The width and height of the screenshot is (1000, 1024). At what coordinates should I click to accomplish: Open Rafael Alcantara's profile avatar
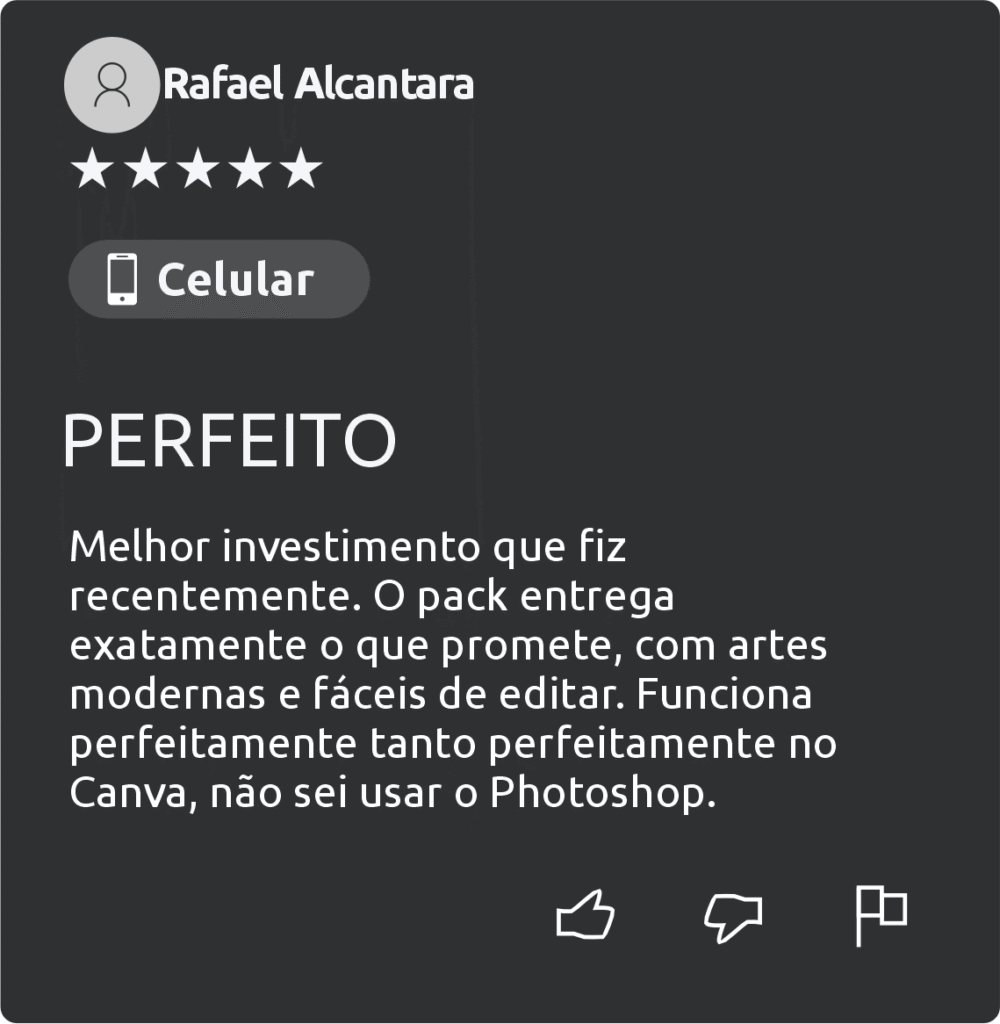[111, 85]
